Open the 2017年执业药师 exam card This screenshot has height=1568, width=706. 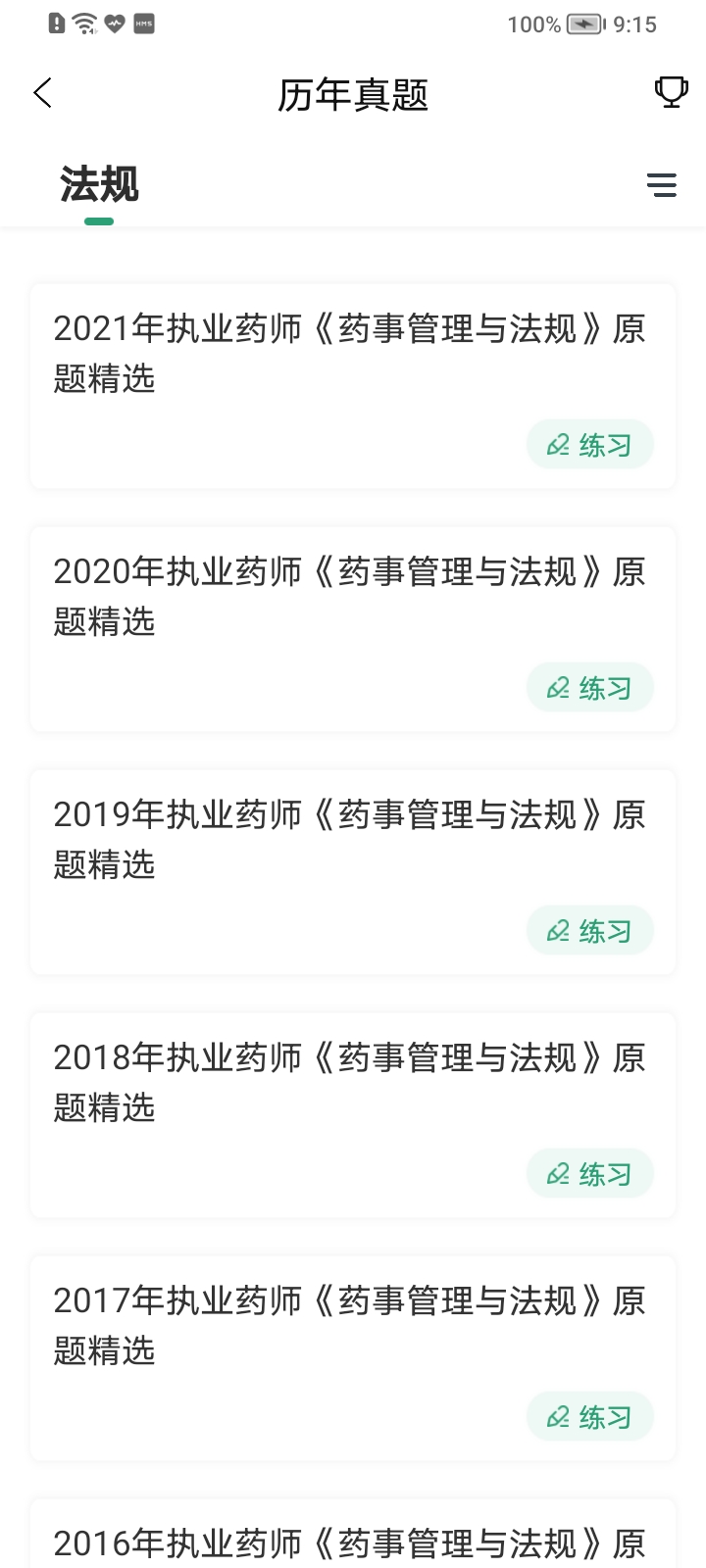353,1358
